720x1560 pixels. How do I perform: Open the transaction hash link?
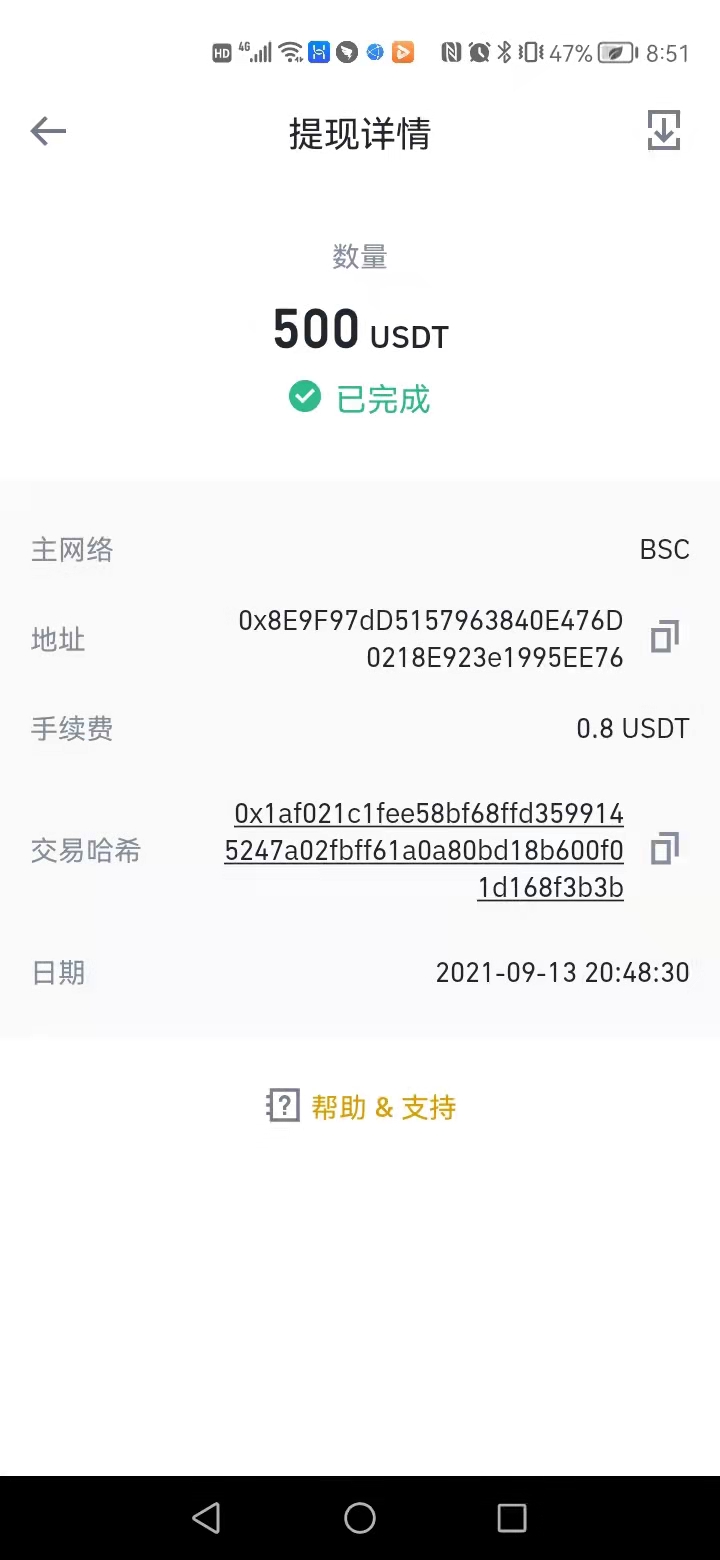point(425,850)
